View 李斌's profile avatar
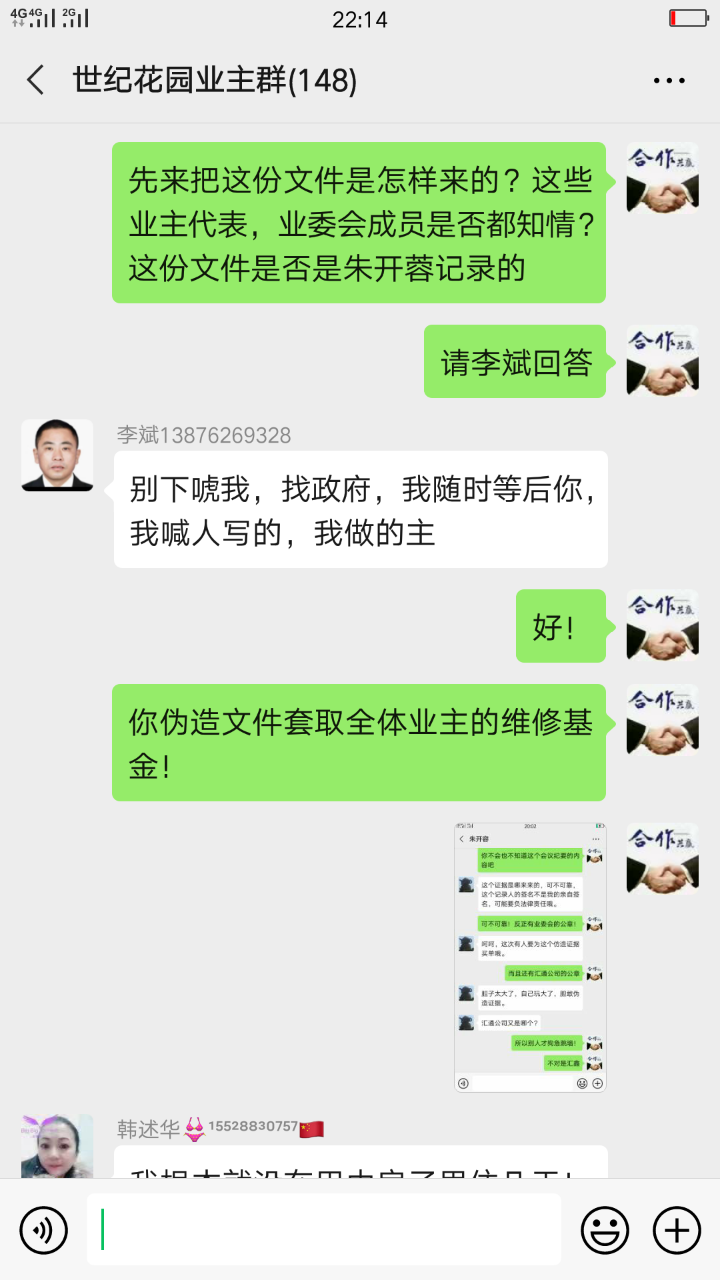Screen dimensions: 720x1280 click(57, 455)
